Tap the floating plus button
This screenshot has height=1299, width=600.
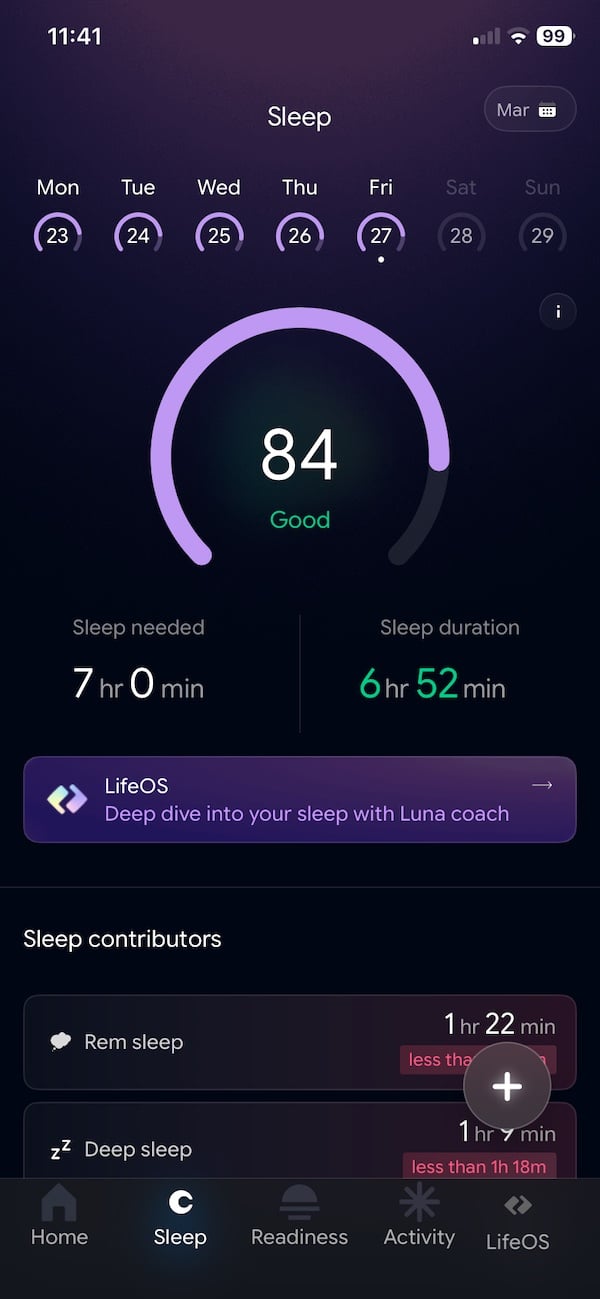(507, 1086)
